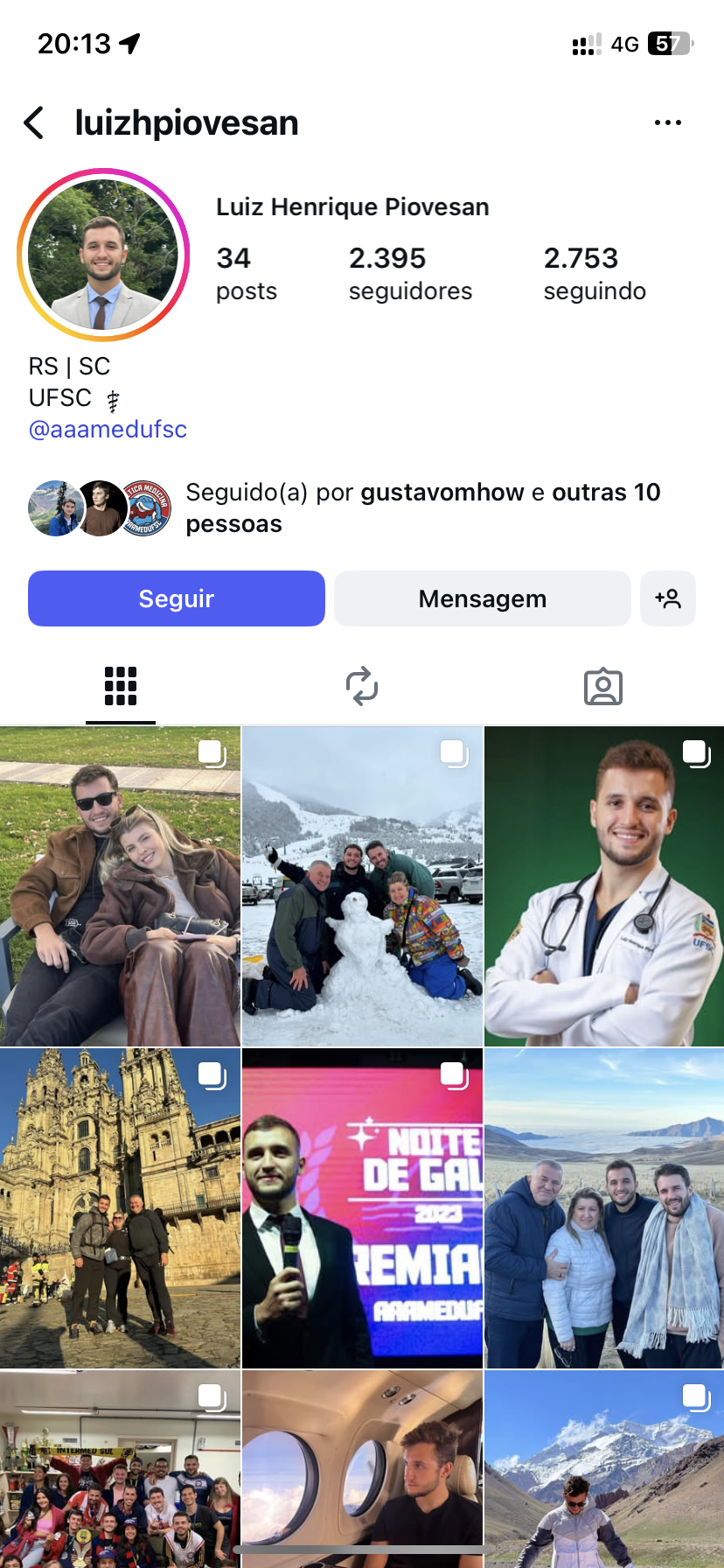Go back using the top arrow
724x1568 pixels.
[x=34, y=123]
